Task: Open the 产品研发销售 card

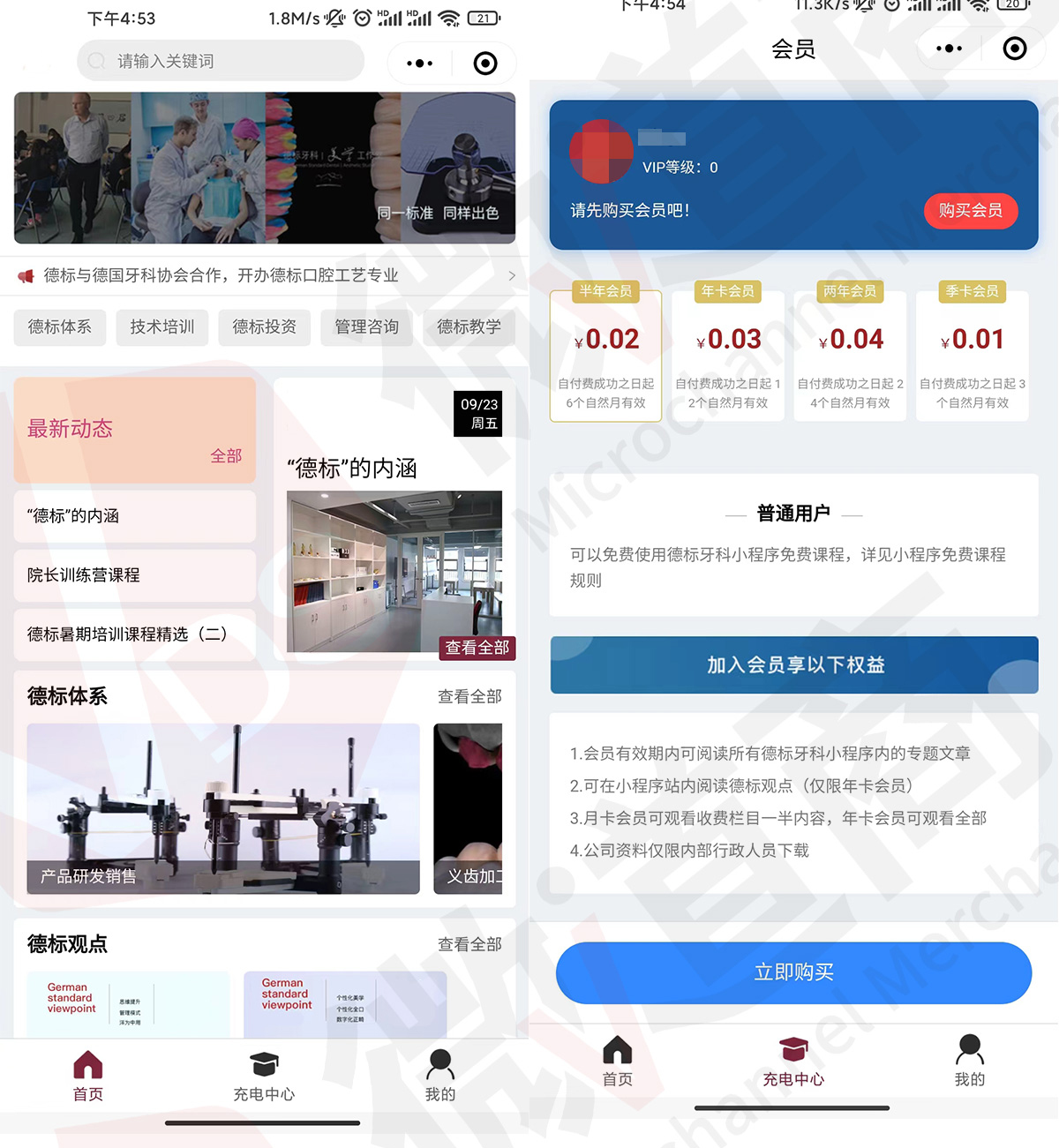Action: coord(223,808)
